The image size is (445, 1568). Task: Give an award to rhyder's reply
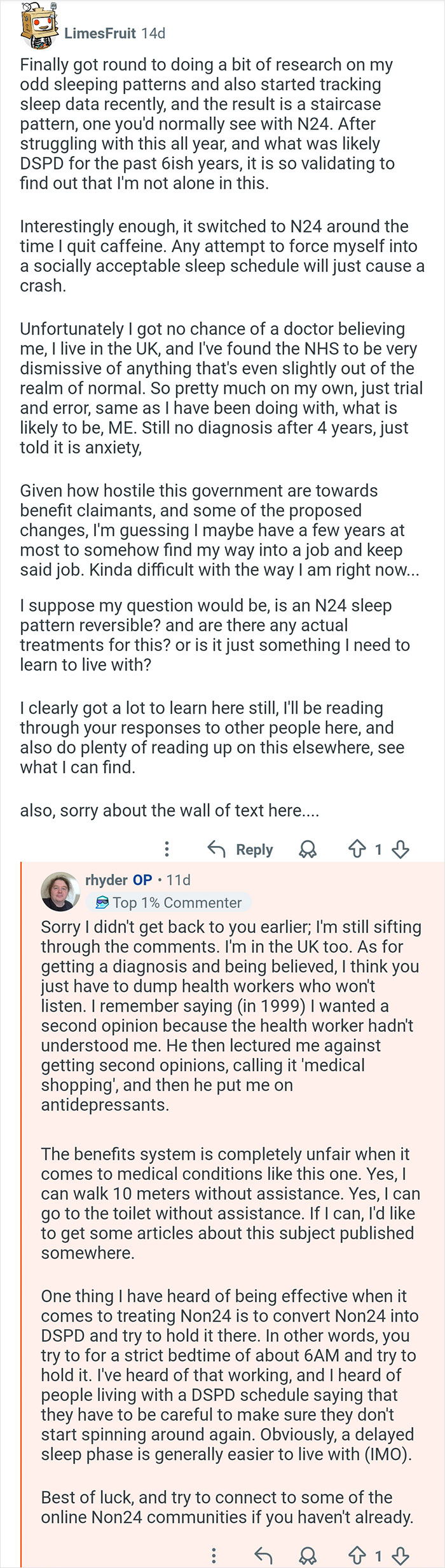pos(308,1555)
